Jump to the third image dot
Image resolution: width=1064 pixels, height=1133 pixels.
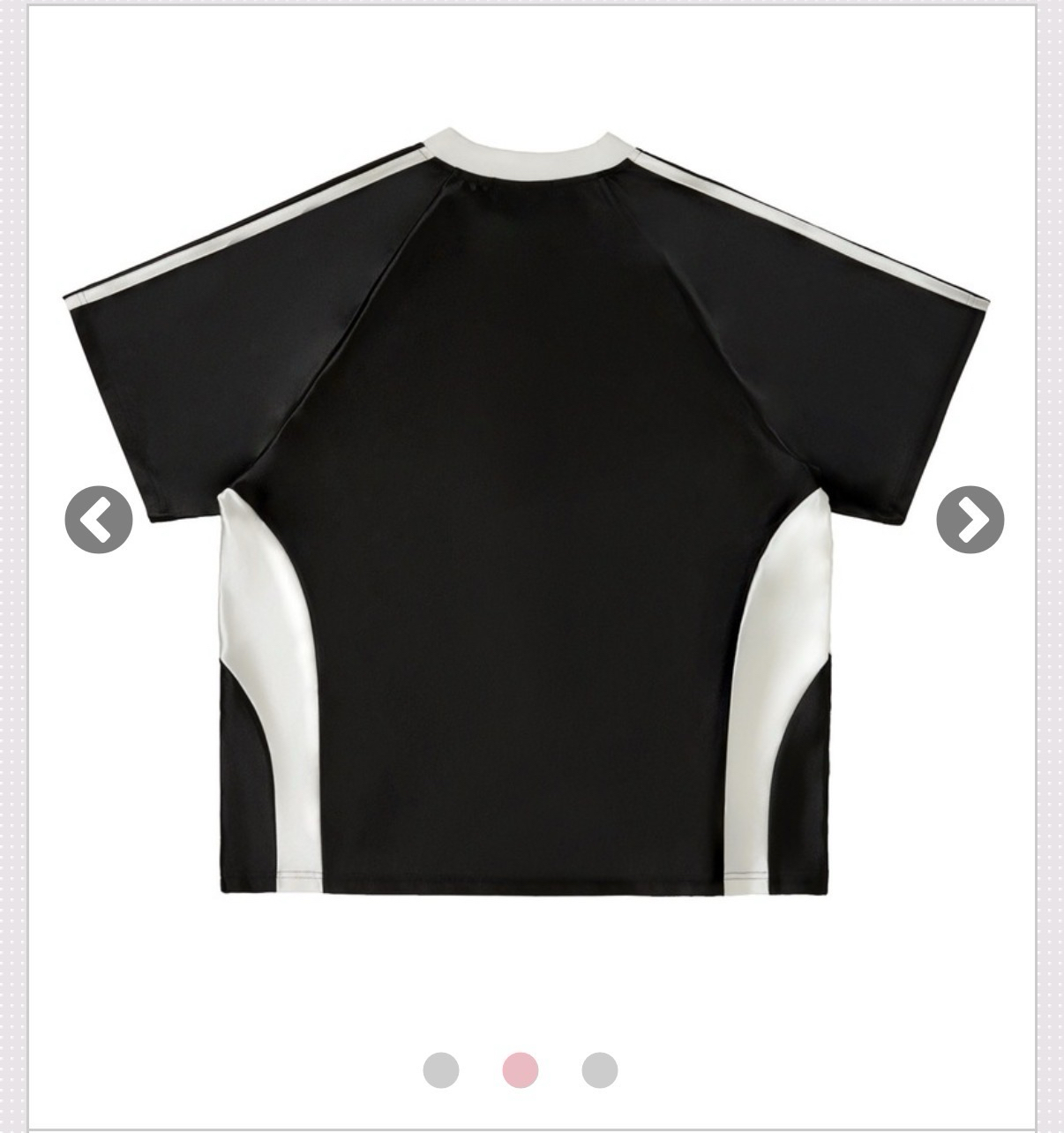600,1070
